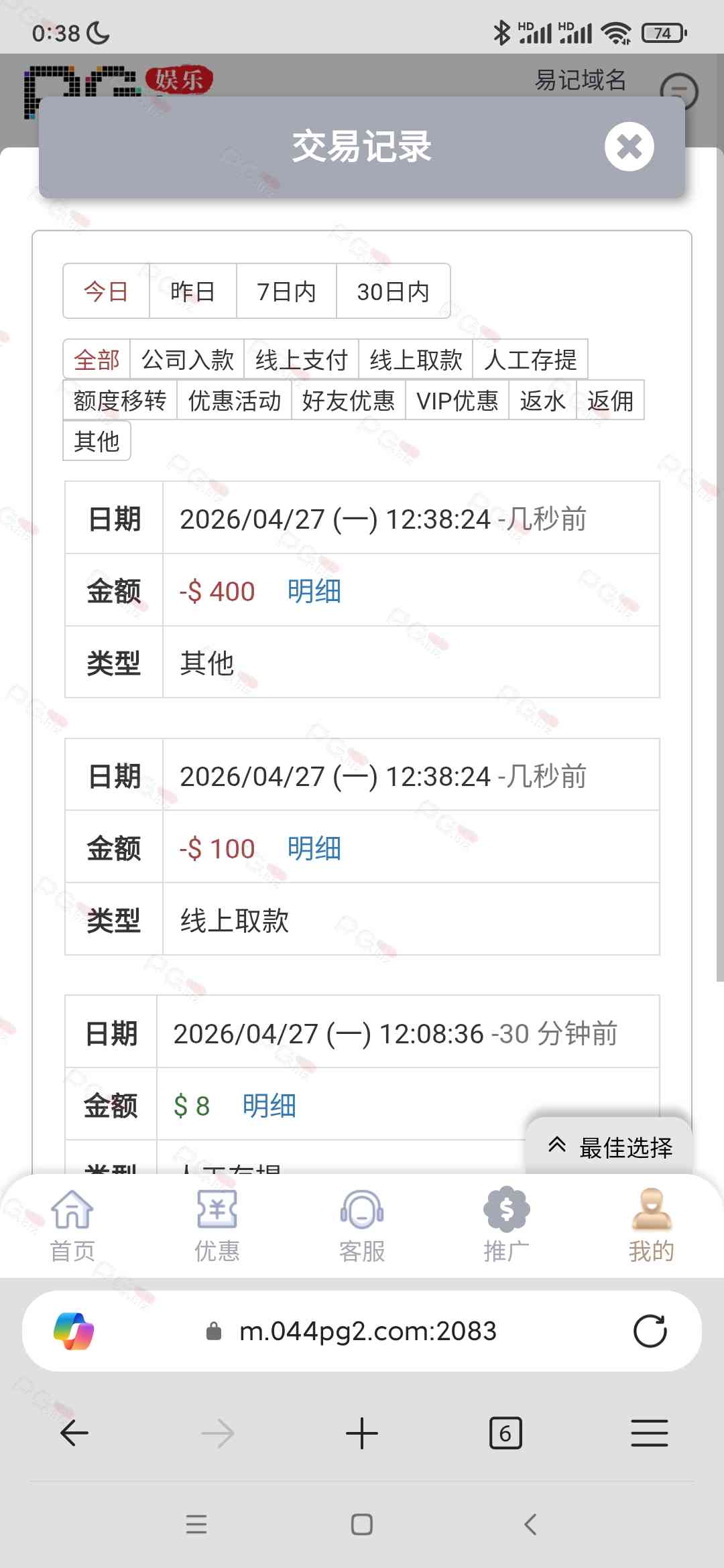This screenshot has width=724, height=1568.
Task: Reload the page in the browser
Action: click(x=650, y=1331)
